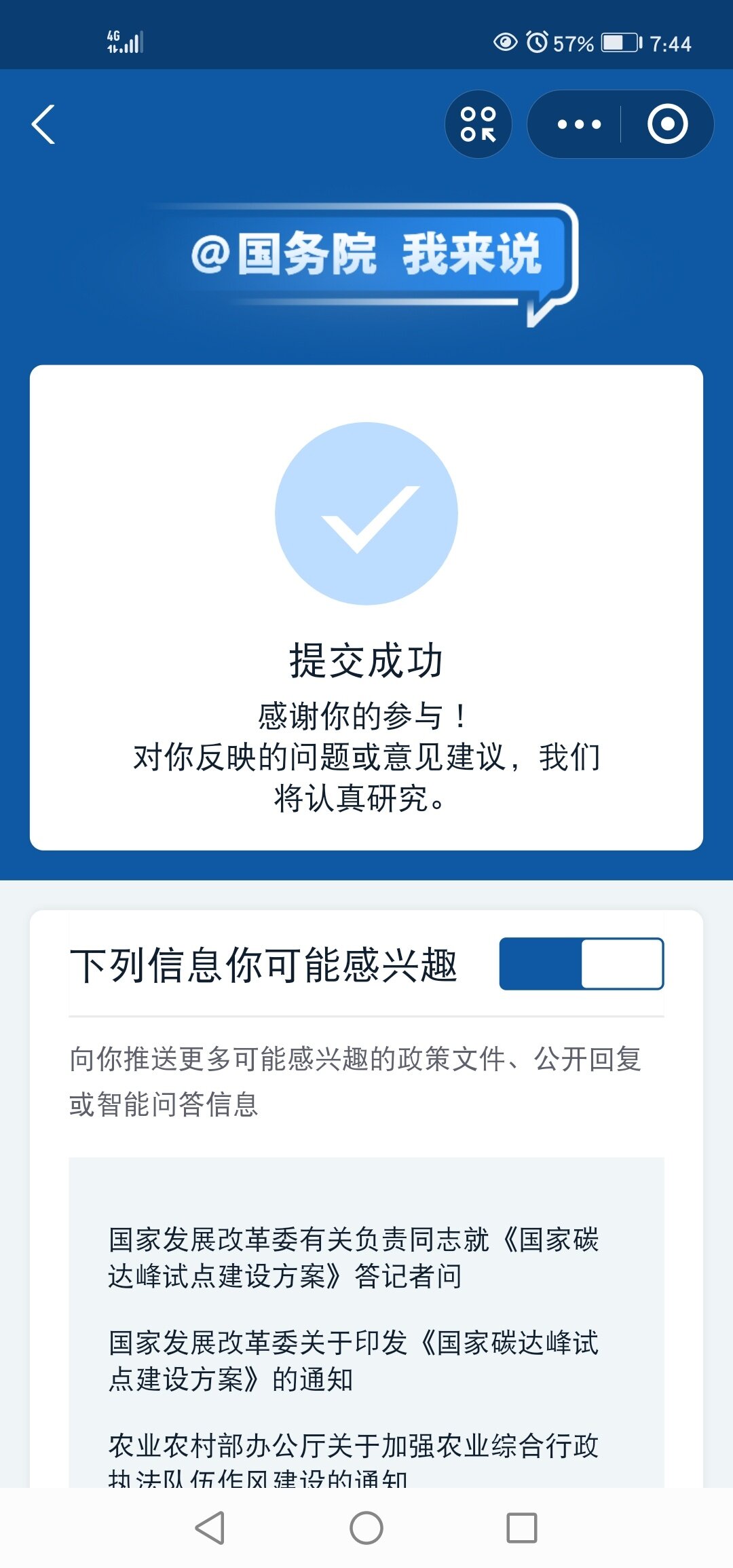This screenshot has width=733, height=1568.
Task: Open the article 国家碳达峰试点建设方案 答记者问
Action: (x=354, y=1257)
